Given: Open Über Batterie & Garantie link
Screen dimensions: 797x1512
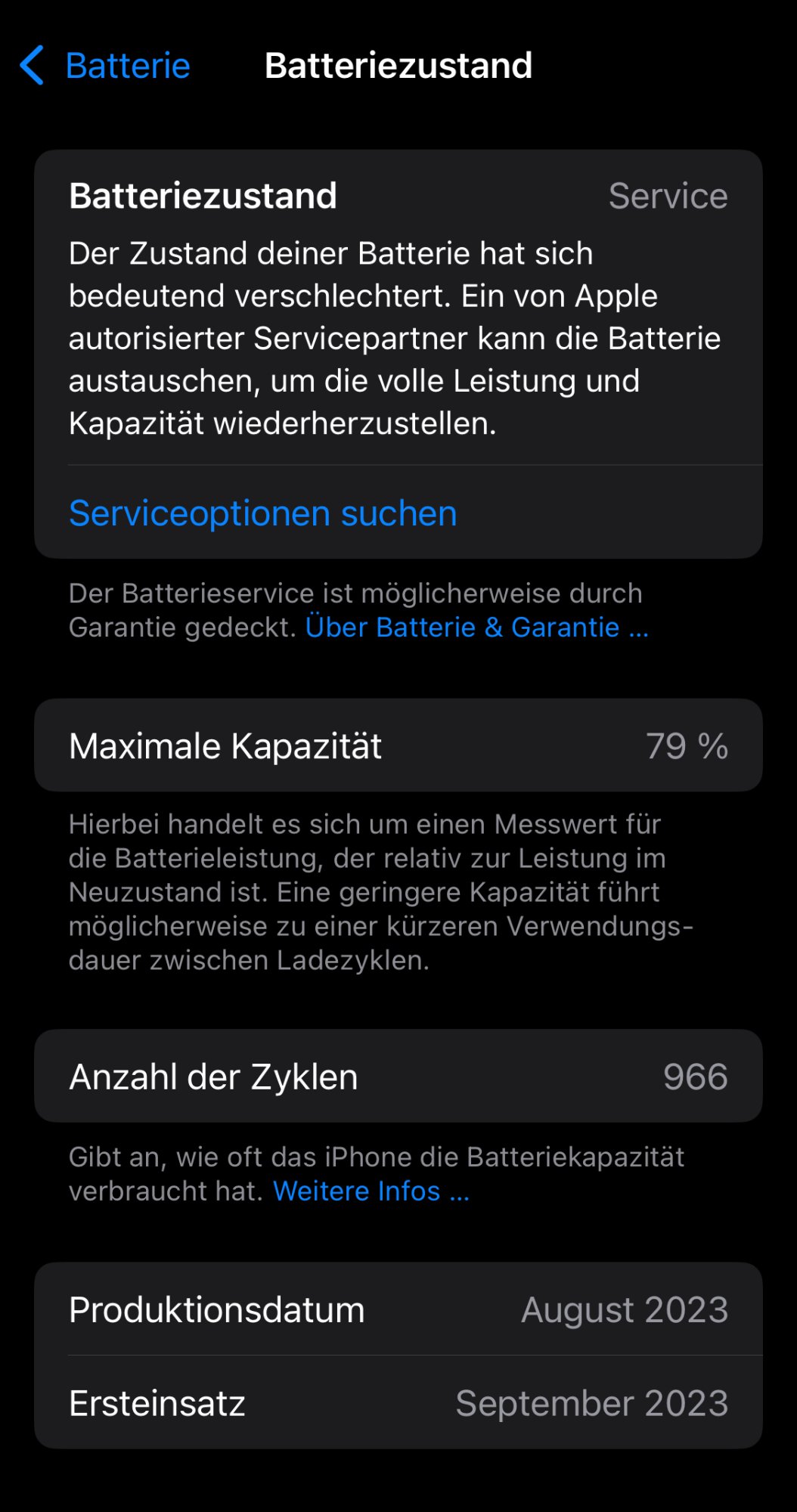Looking at the screenshot, I should (476, 627).
